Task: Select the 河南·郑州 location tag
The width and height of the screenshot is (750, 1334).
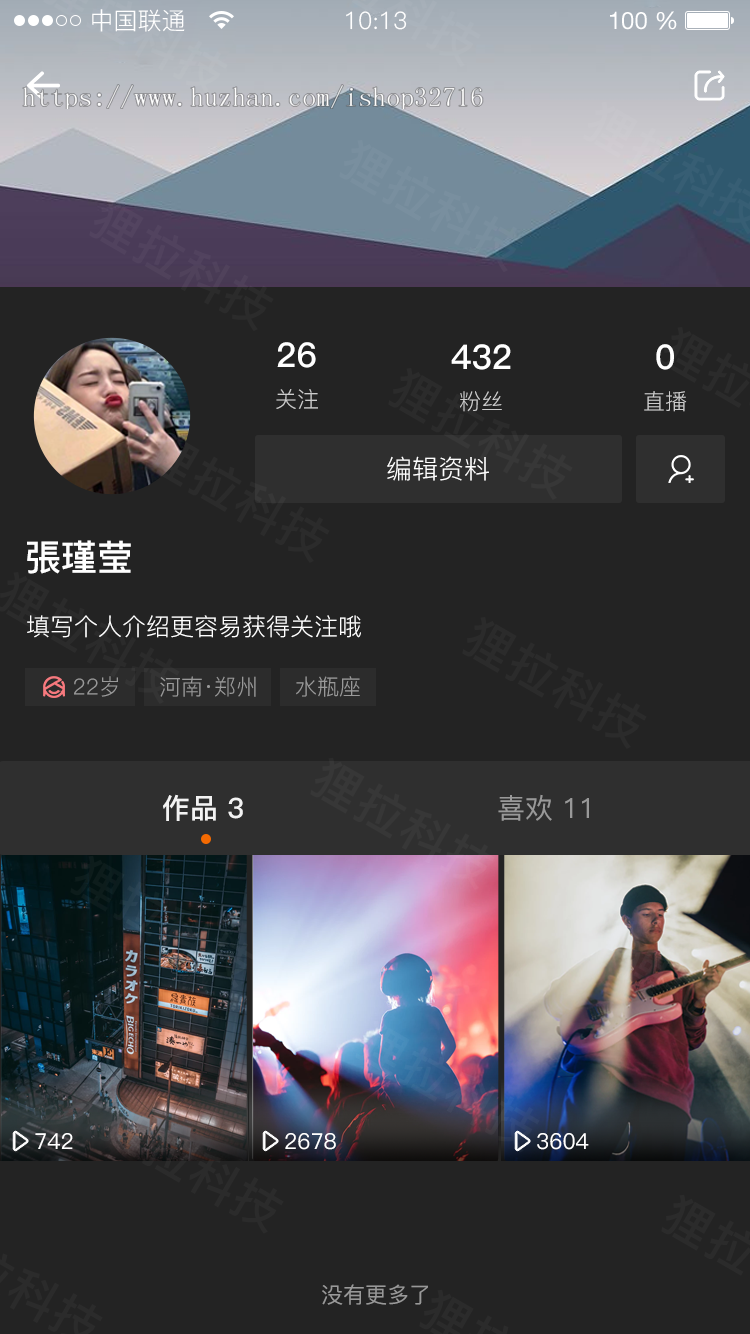Action: [207, 687]
